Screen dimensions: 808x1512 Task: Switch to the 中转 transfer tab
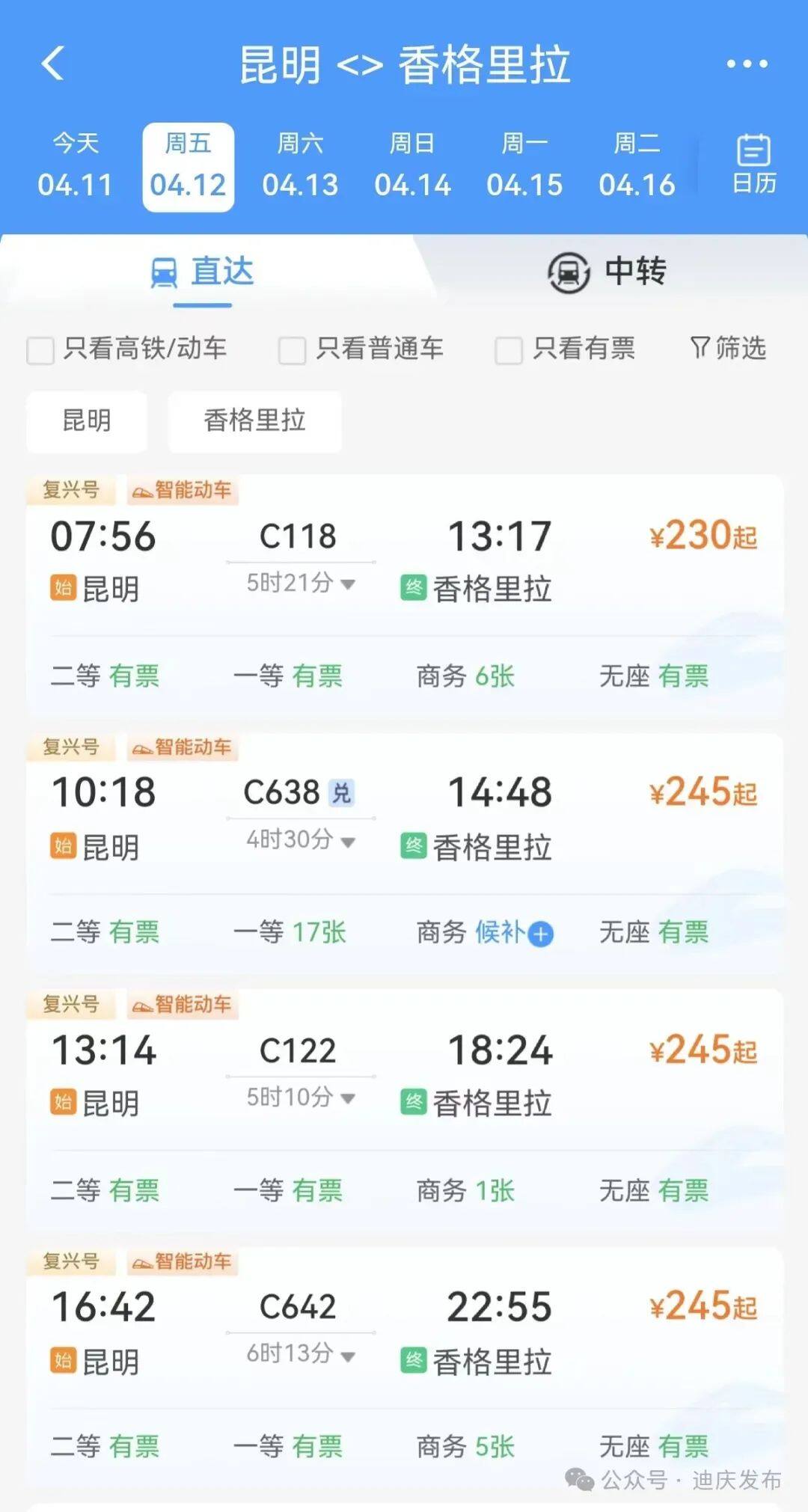pos(606,272)
